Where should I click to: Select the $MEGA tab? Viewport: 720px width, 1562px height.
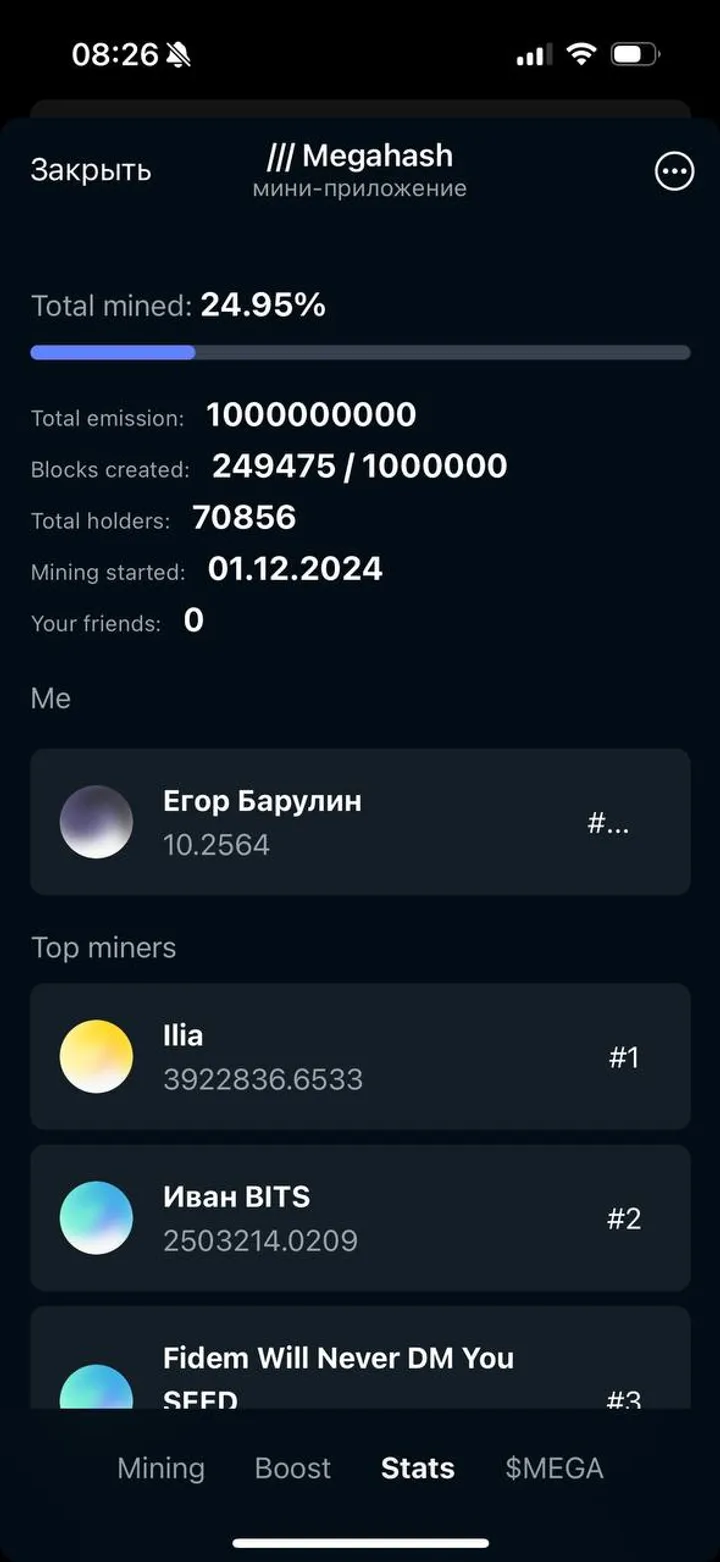(553, 1468)
